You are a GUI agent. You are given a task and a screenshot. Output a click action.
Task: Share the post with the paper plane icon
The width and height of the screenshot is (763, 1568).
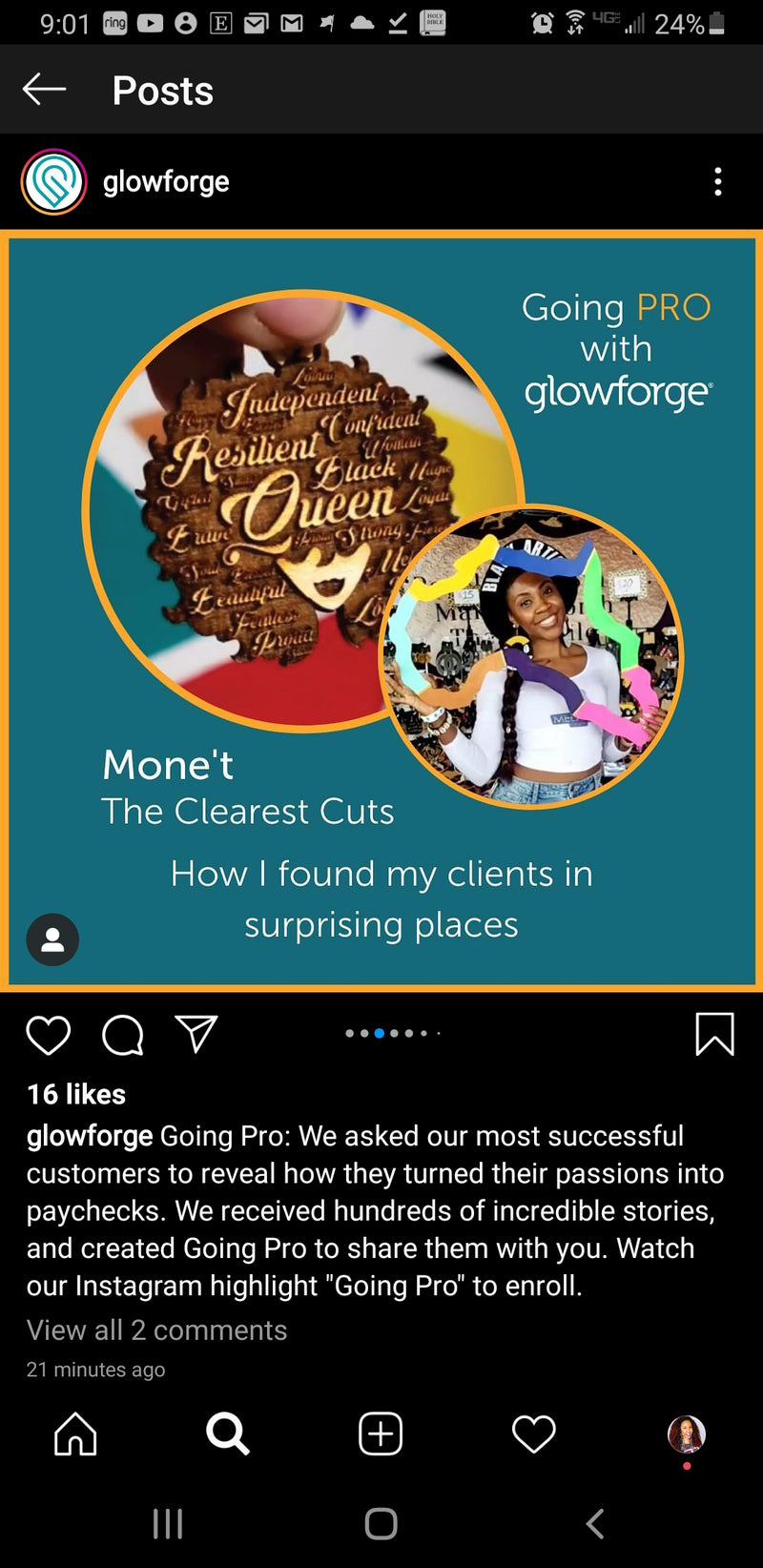[x=196, y=1034]
